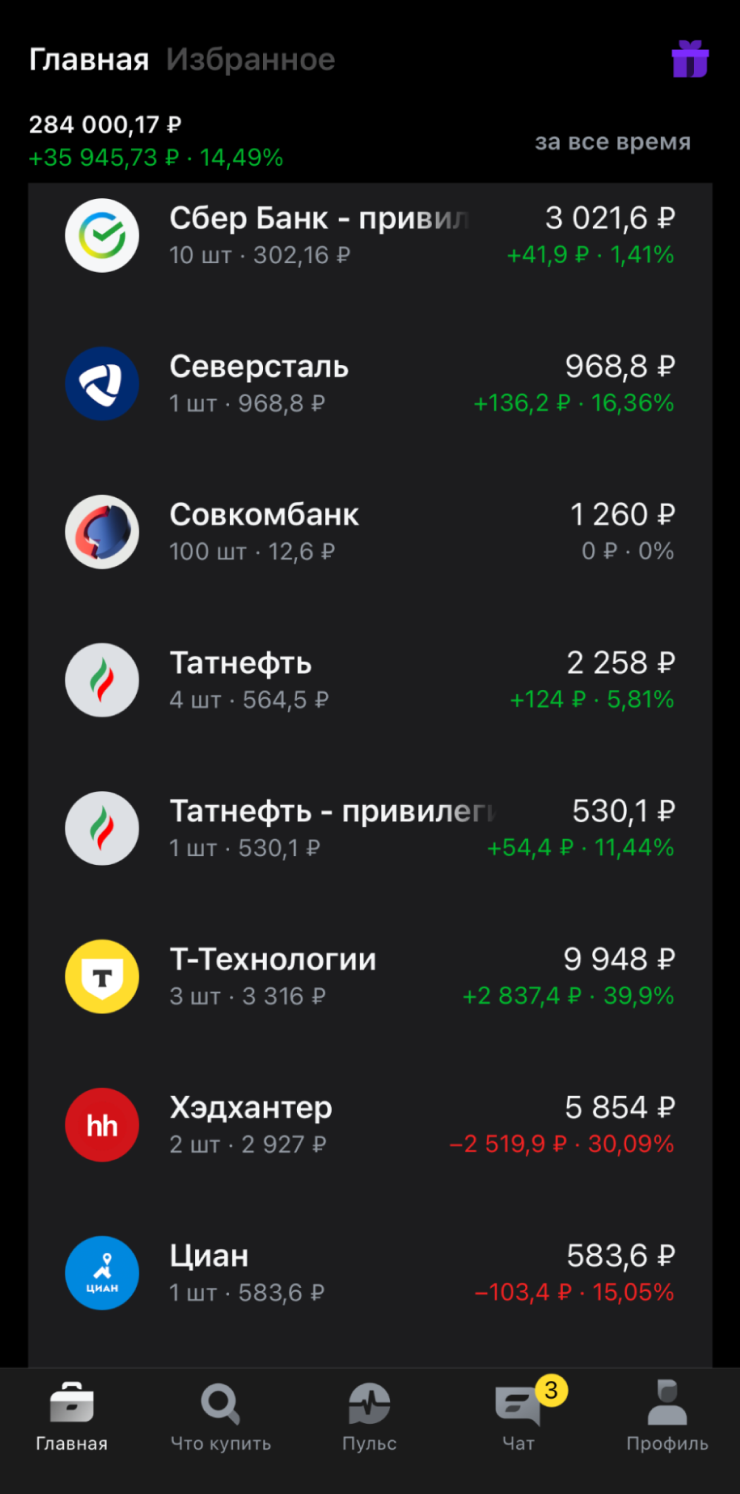Select the Татнефть row with 4 шт

(370, 680)
